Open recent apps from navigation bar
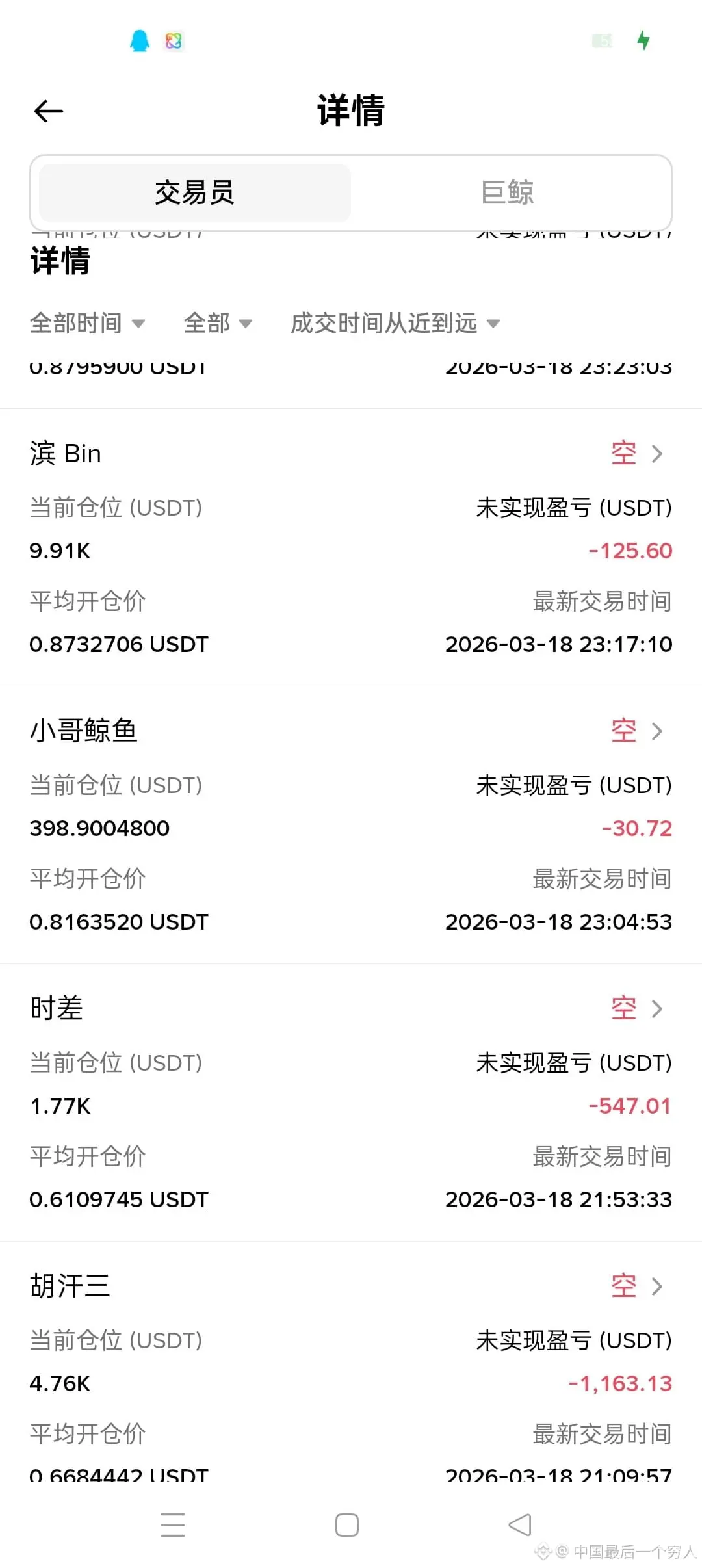Viewport: 702px width, 1568px height. tap(173, 1525)
